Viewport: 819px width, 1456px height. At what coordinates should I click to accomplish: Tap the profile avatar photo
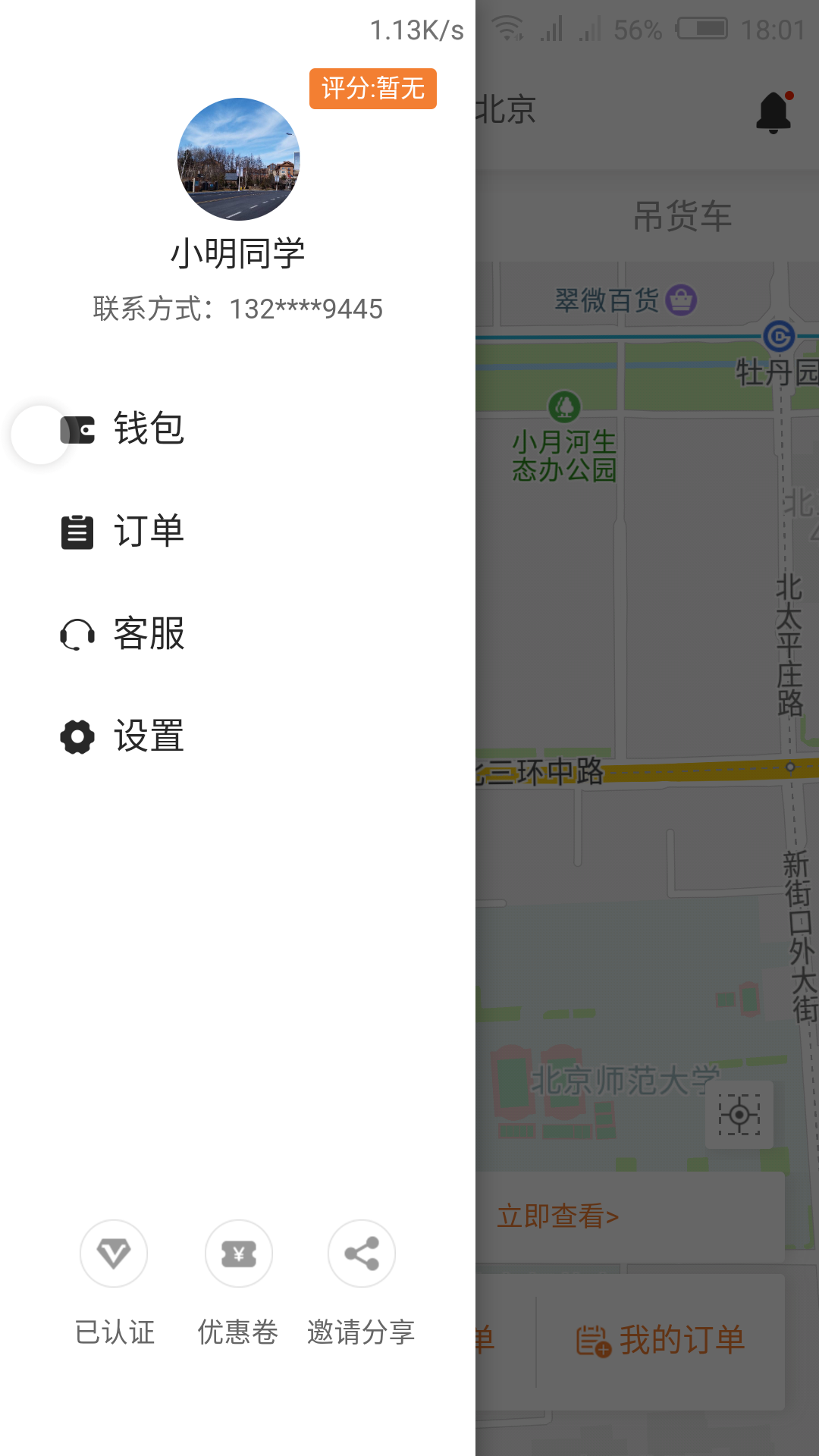(239, 159)
